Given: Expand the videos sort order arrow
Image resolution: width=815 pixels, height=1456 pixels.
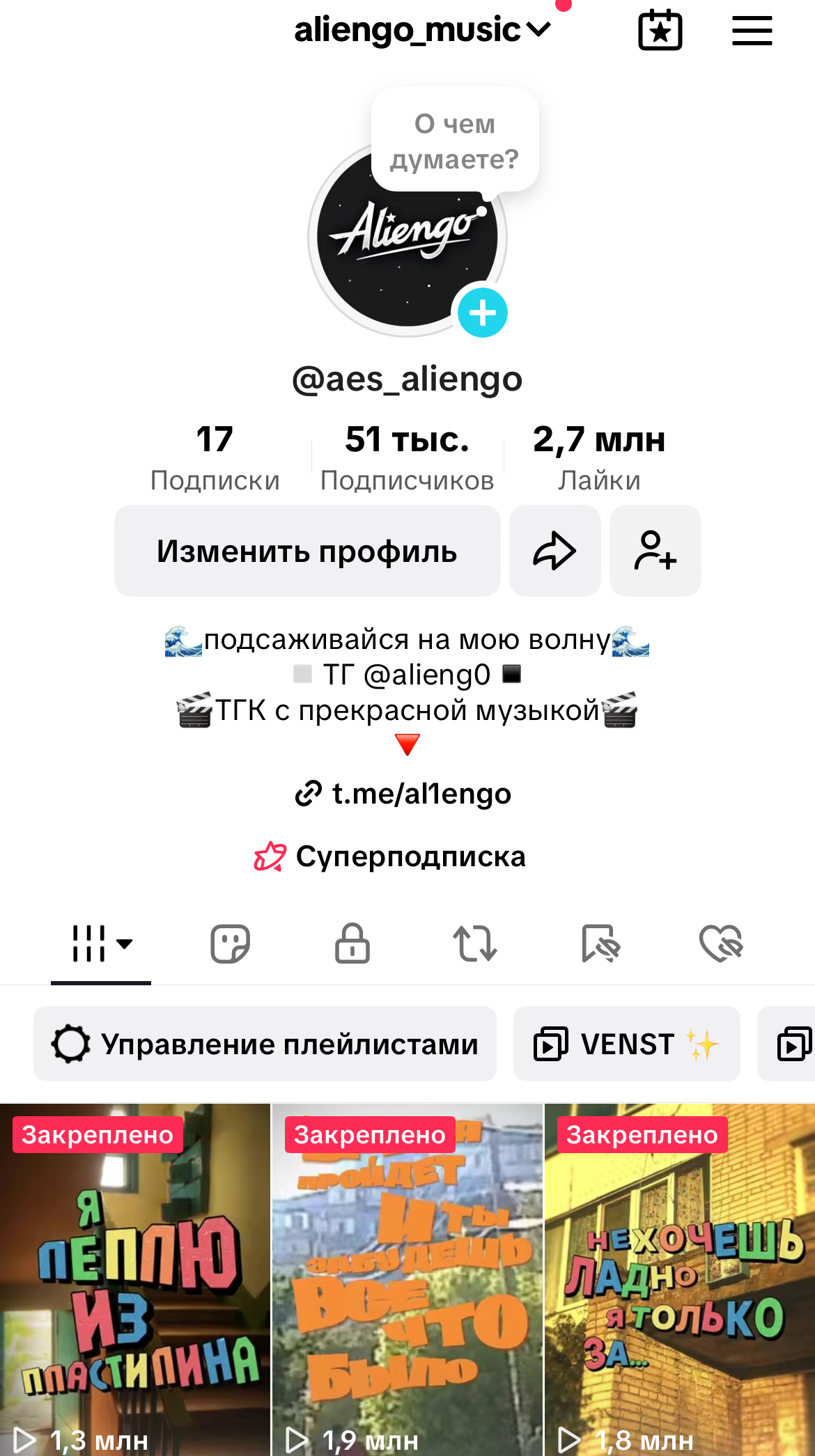Looking at the screenshot, I should click(125, 946).
